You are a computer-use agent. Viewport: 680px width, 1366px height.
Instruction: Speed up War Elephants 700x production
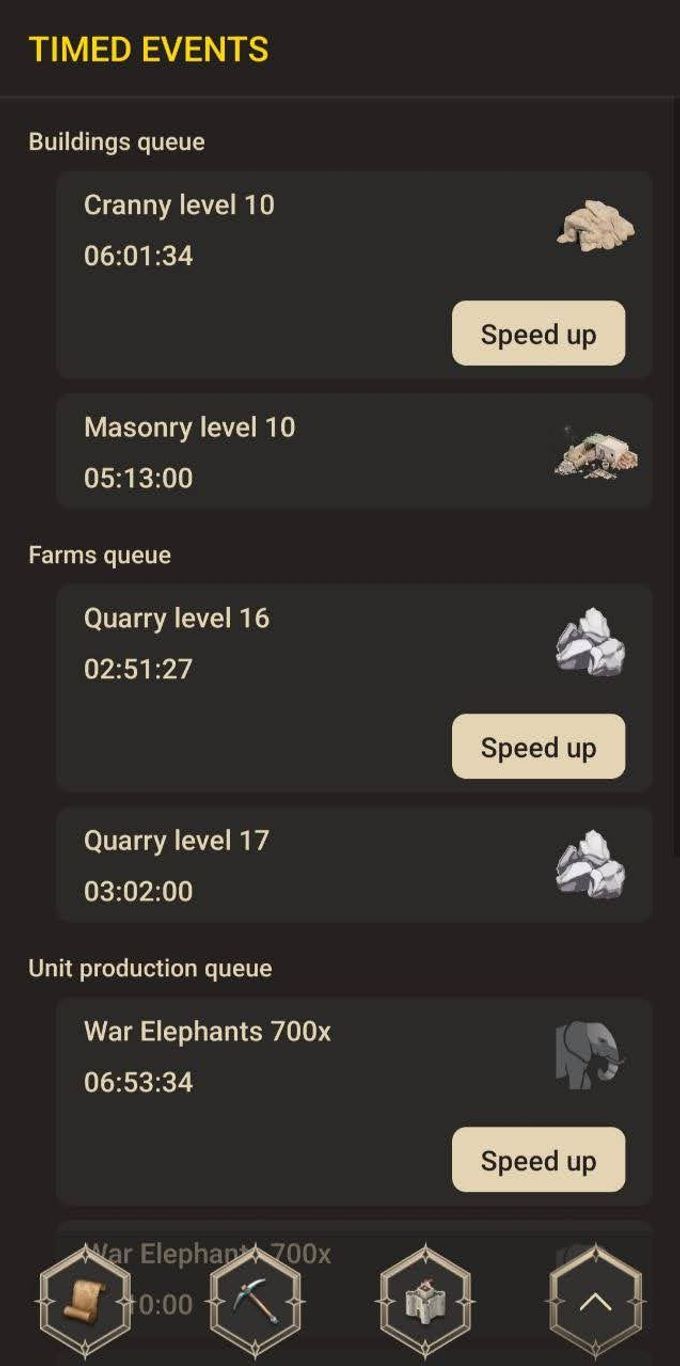click(x=538, y=1160)
